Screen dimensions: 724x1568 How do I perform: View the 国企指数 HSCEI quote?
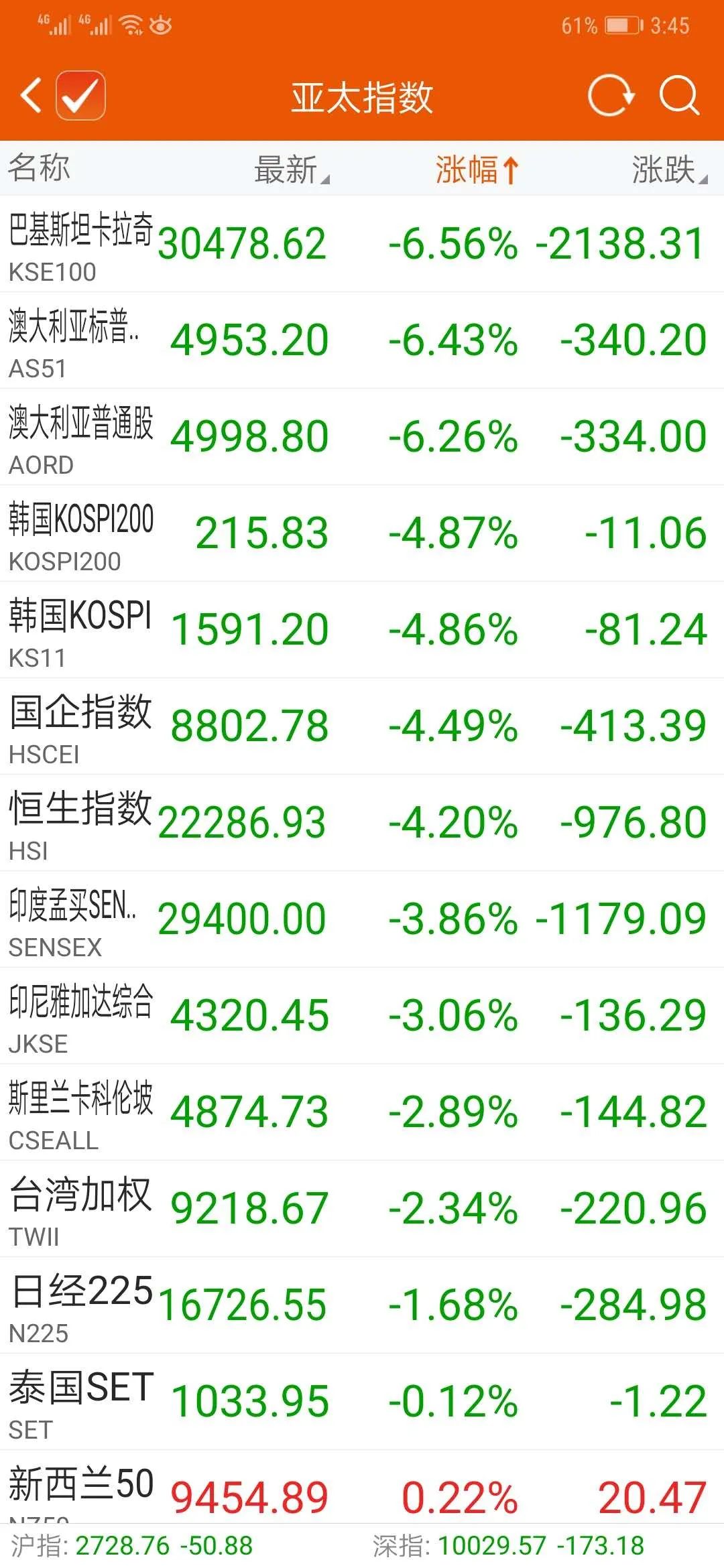(362, 726)
